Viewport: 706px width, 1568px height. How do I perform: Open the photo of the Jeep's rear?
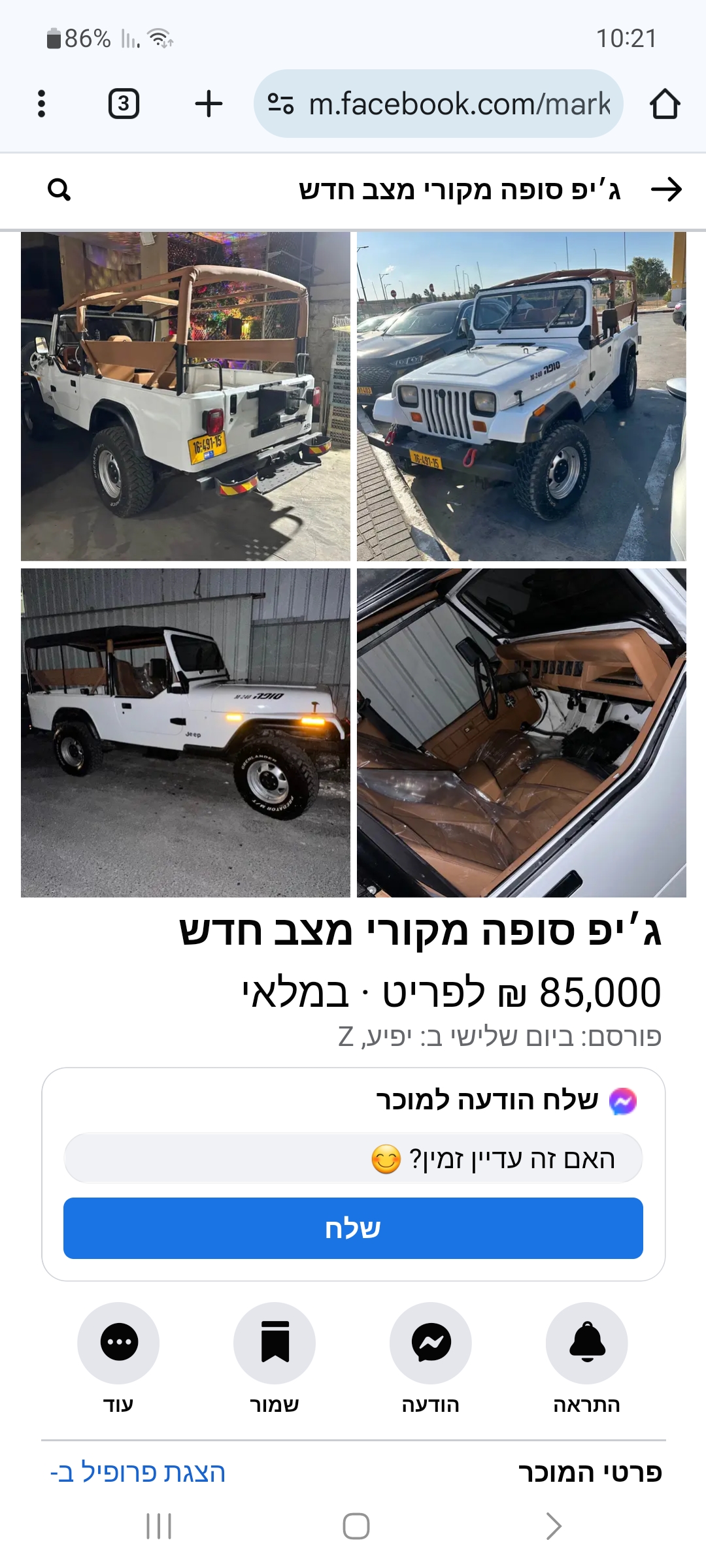186,397
